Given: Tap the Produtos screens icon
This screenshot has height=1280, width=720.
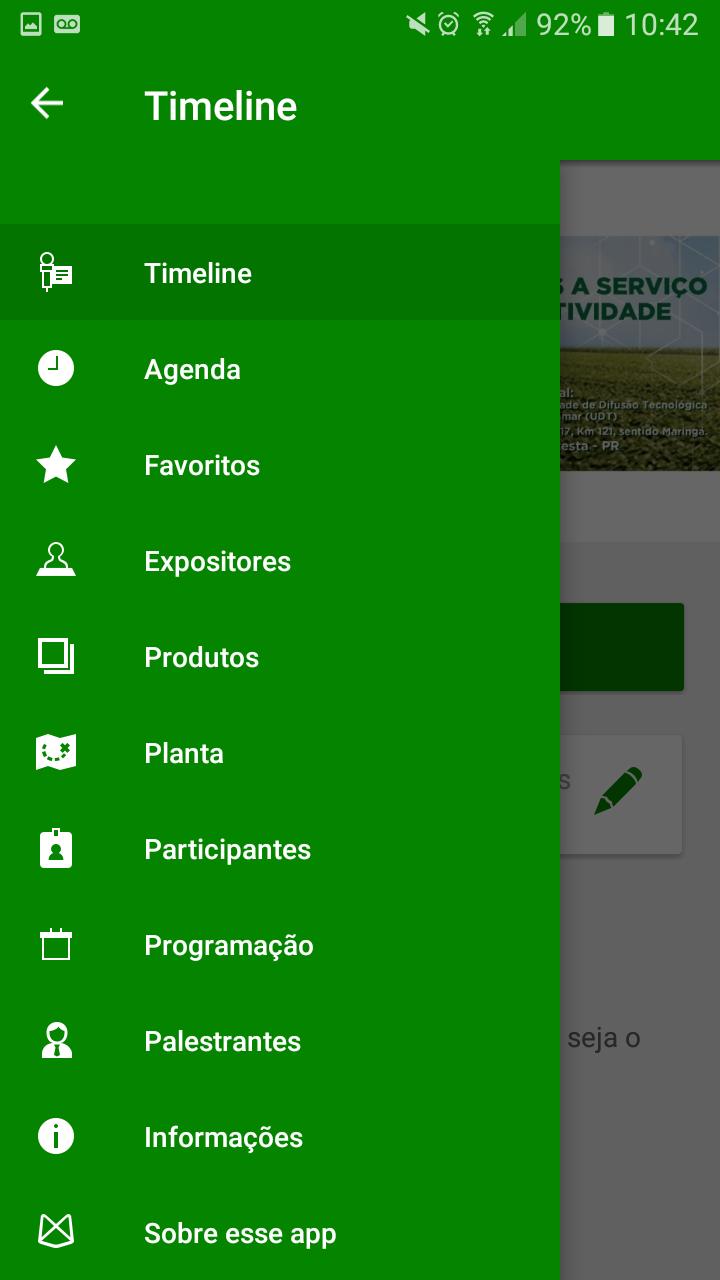Looking at the screenshot, I should click(x=55, y=656).
